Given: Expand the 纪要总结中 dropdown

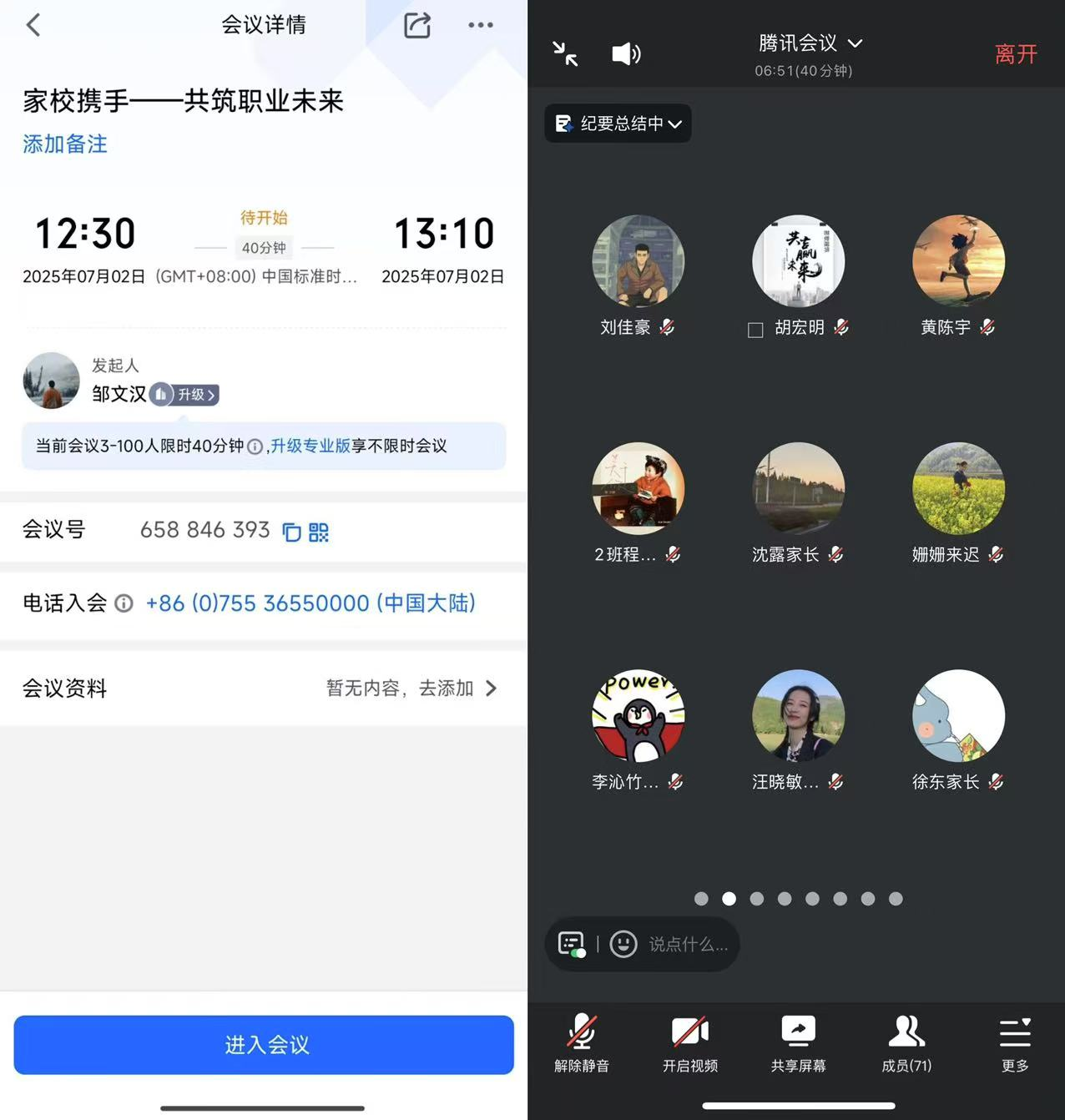Looking at the screenshot, I should coord(618,124).
